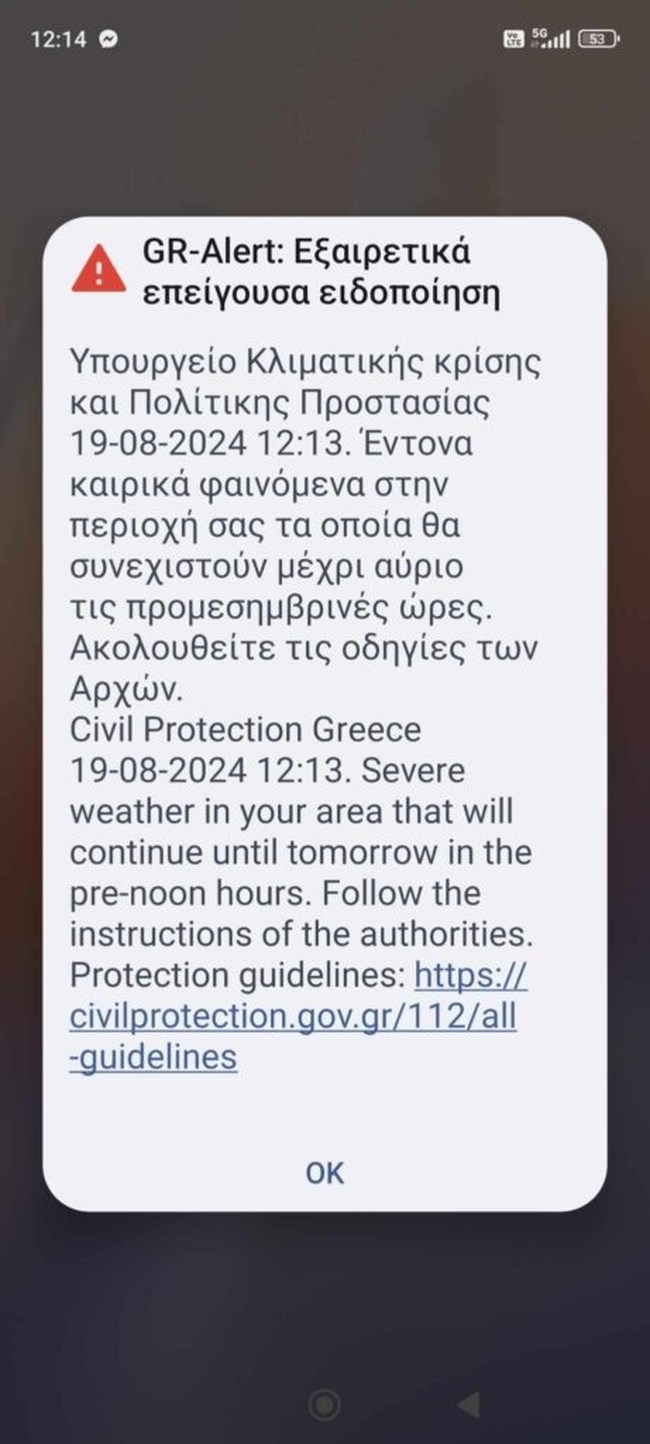The image size is (650, 1444).
Task: Tap the system back triangle
Action: point(468,1404)
